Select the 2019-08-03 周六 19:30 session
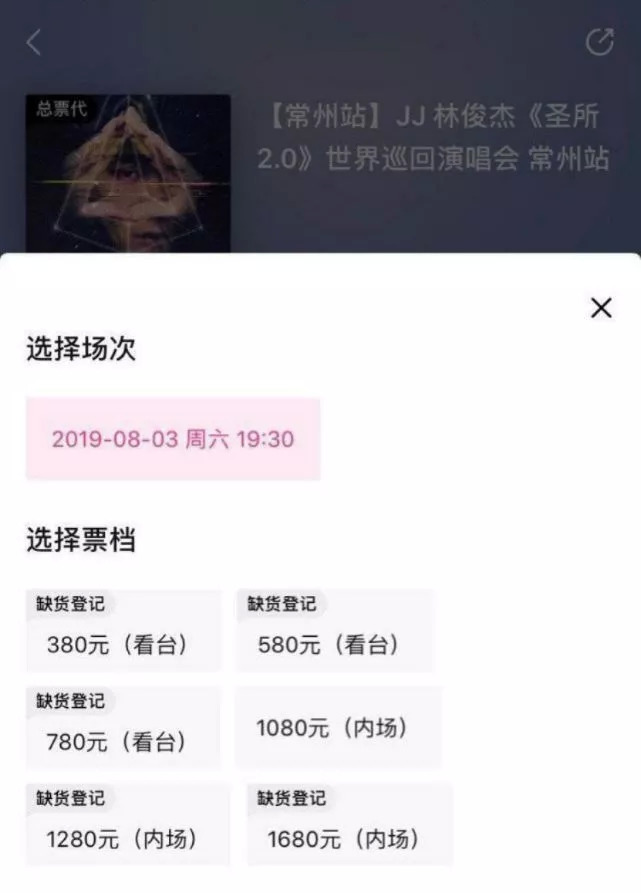This screenshot has width=641, height=893. pos(173,439)
